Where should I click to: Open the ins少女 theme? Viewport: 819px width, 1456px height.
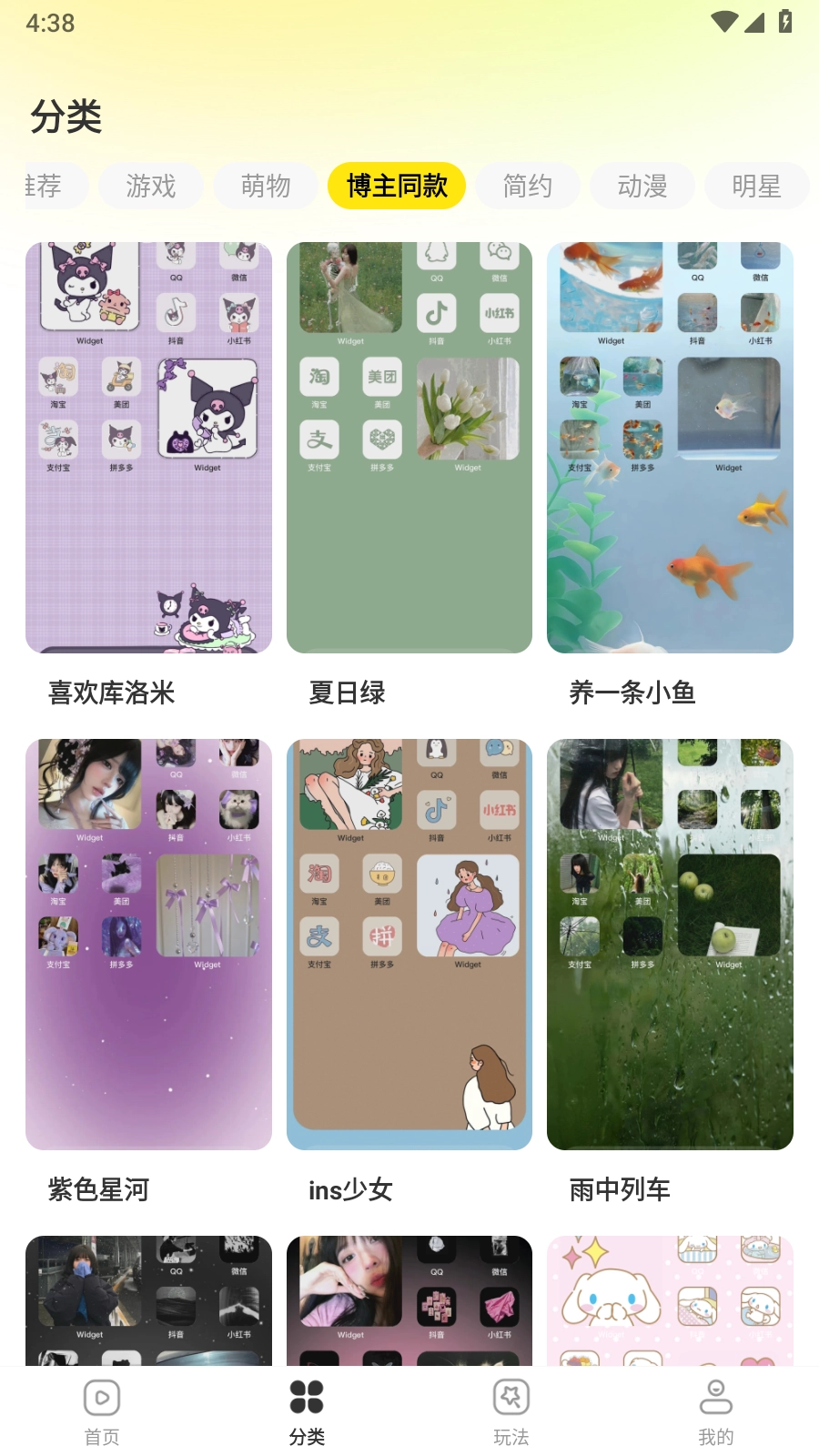coord(409,945)
